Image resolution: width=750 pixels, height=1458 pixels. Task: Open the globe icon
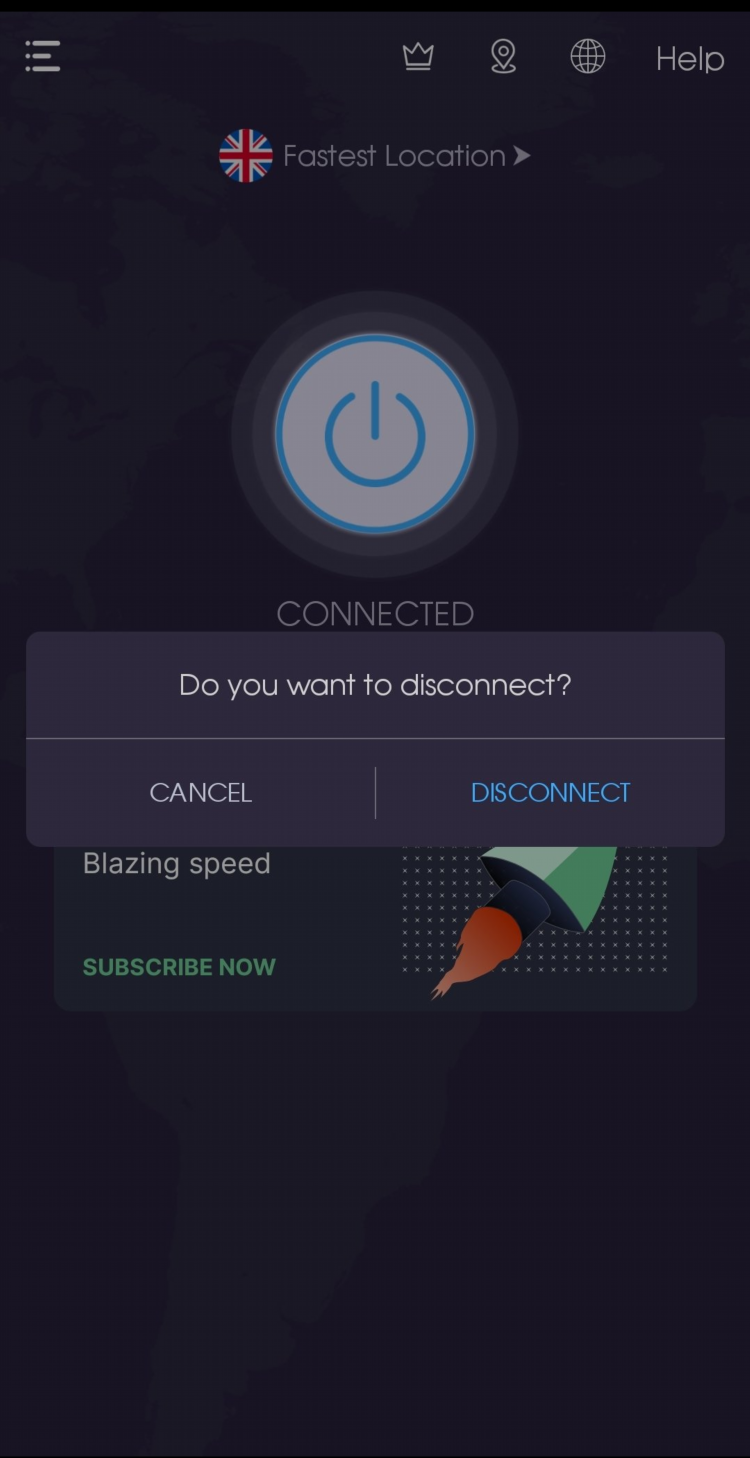(588, 57)
